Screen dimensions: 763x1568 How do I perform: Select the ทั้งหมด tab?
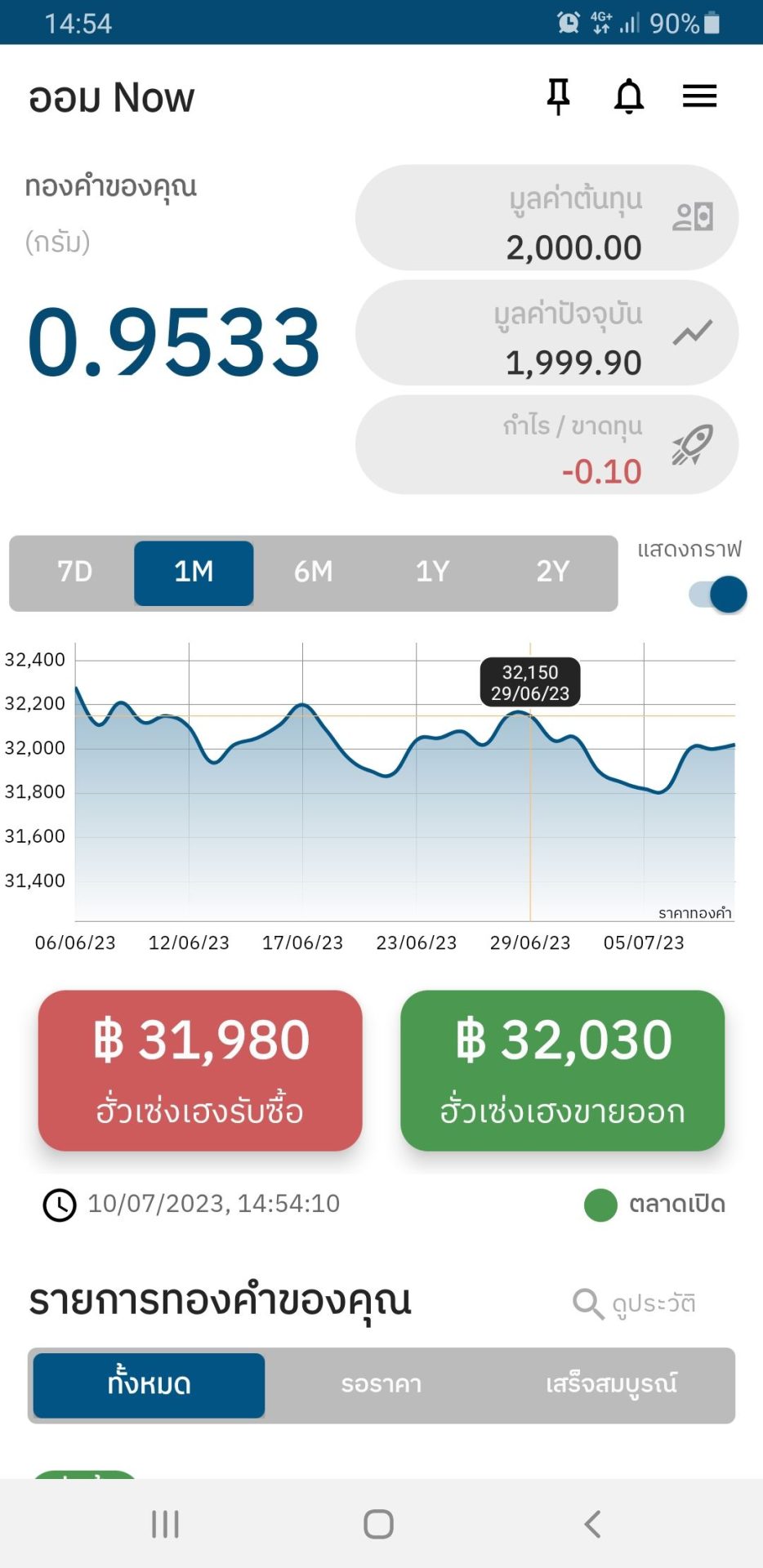point(149,1385)
